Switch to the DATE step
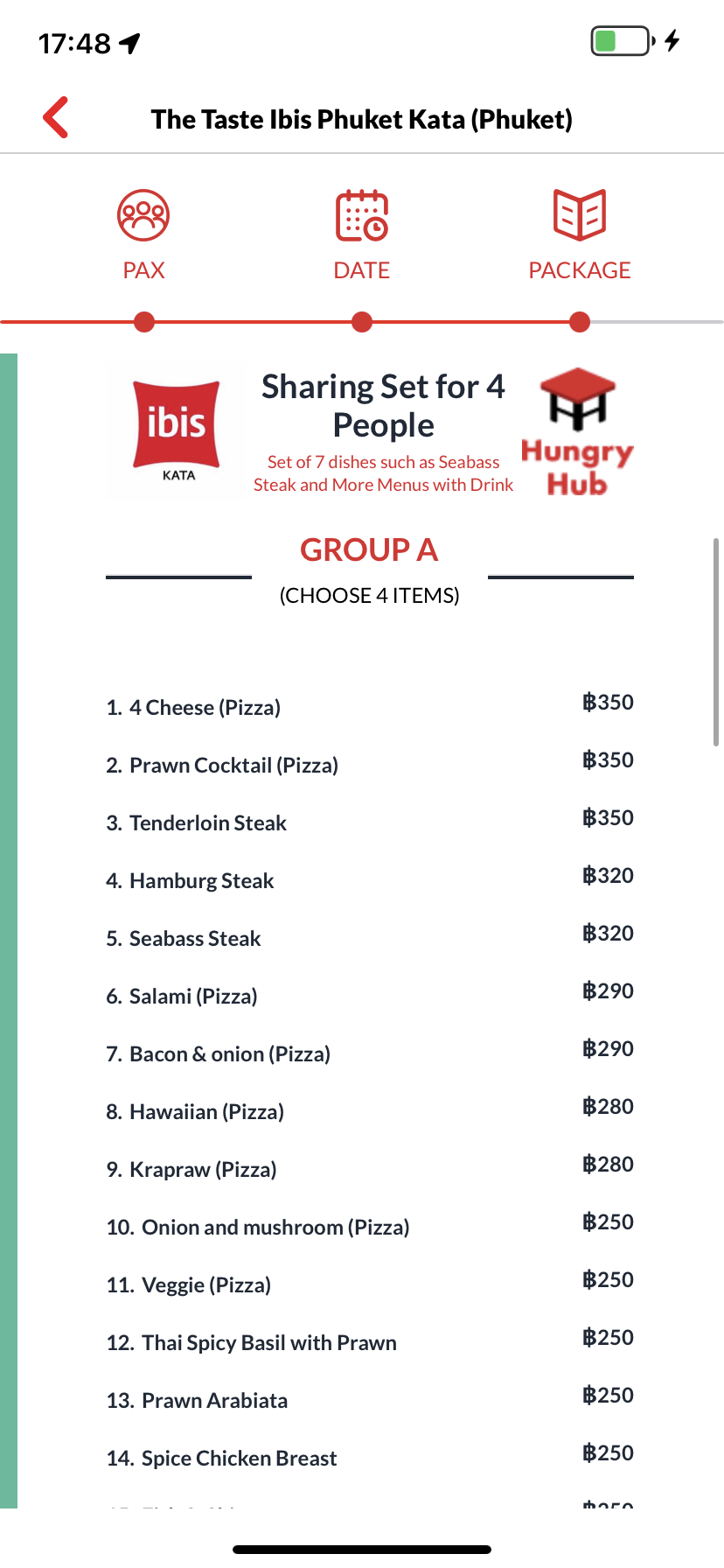 pyautogui.click(x=362, y=234)
